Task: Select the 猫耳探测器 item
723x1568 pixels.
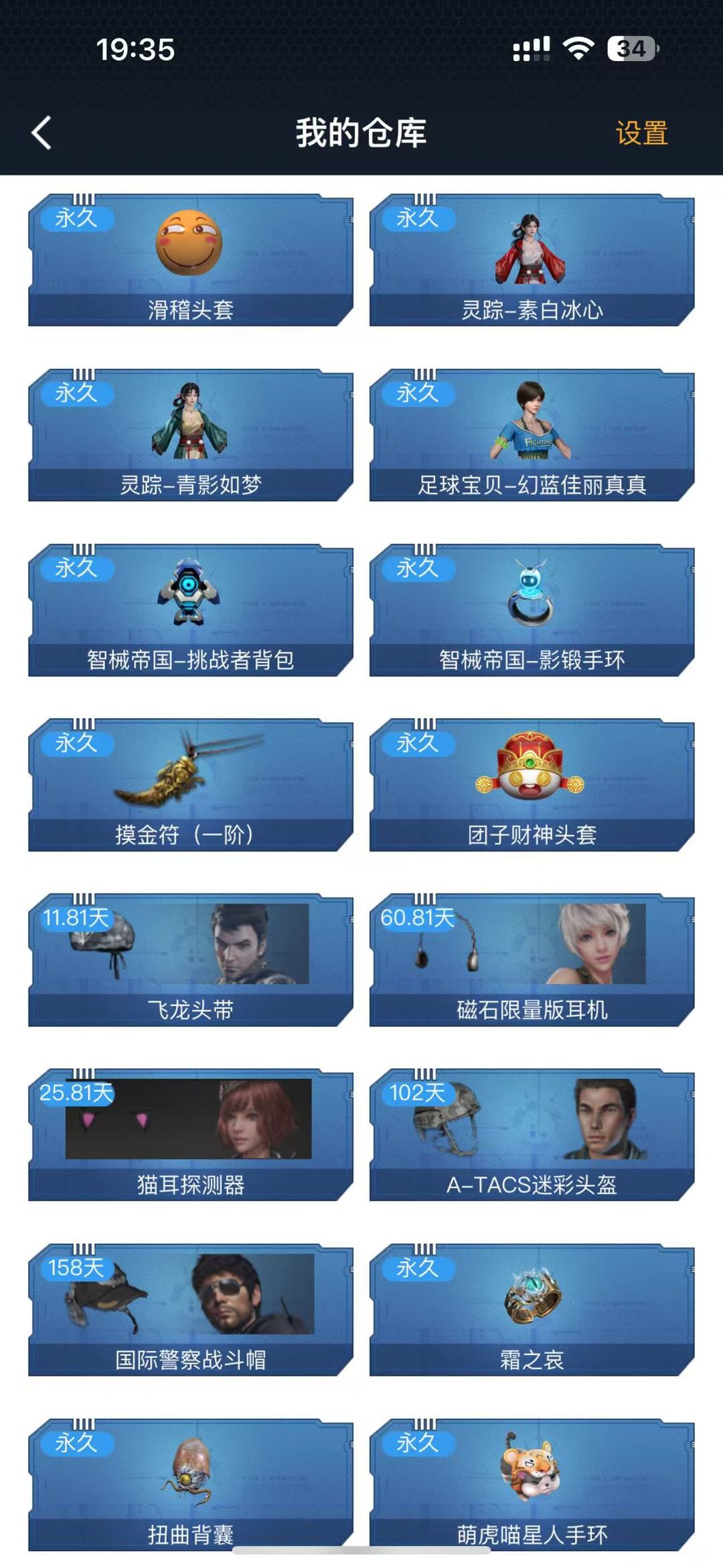Action: (191, 1135)
